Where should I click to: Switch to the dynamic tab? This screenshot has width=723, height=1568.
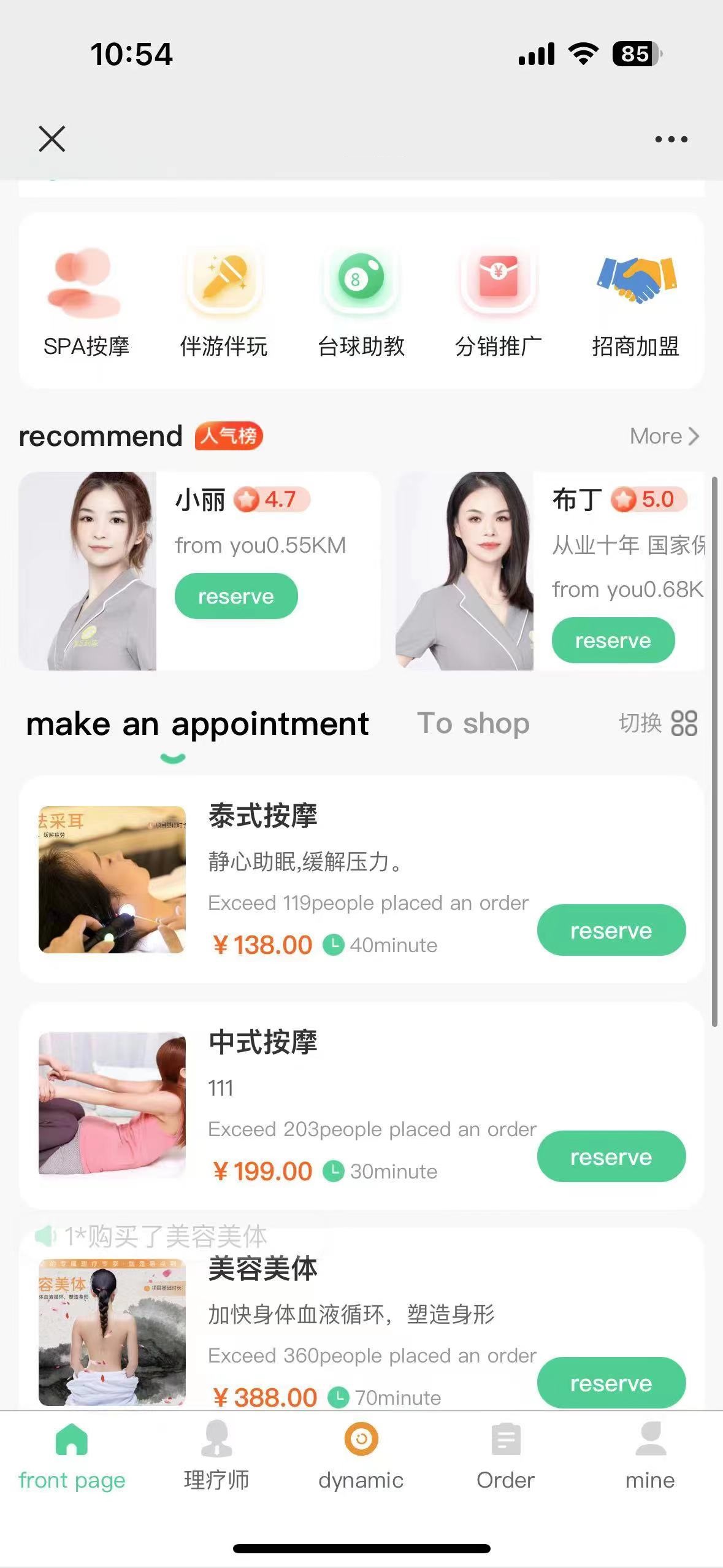pyautogui.click(x=361, y=1456)
